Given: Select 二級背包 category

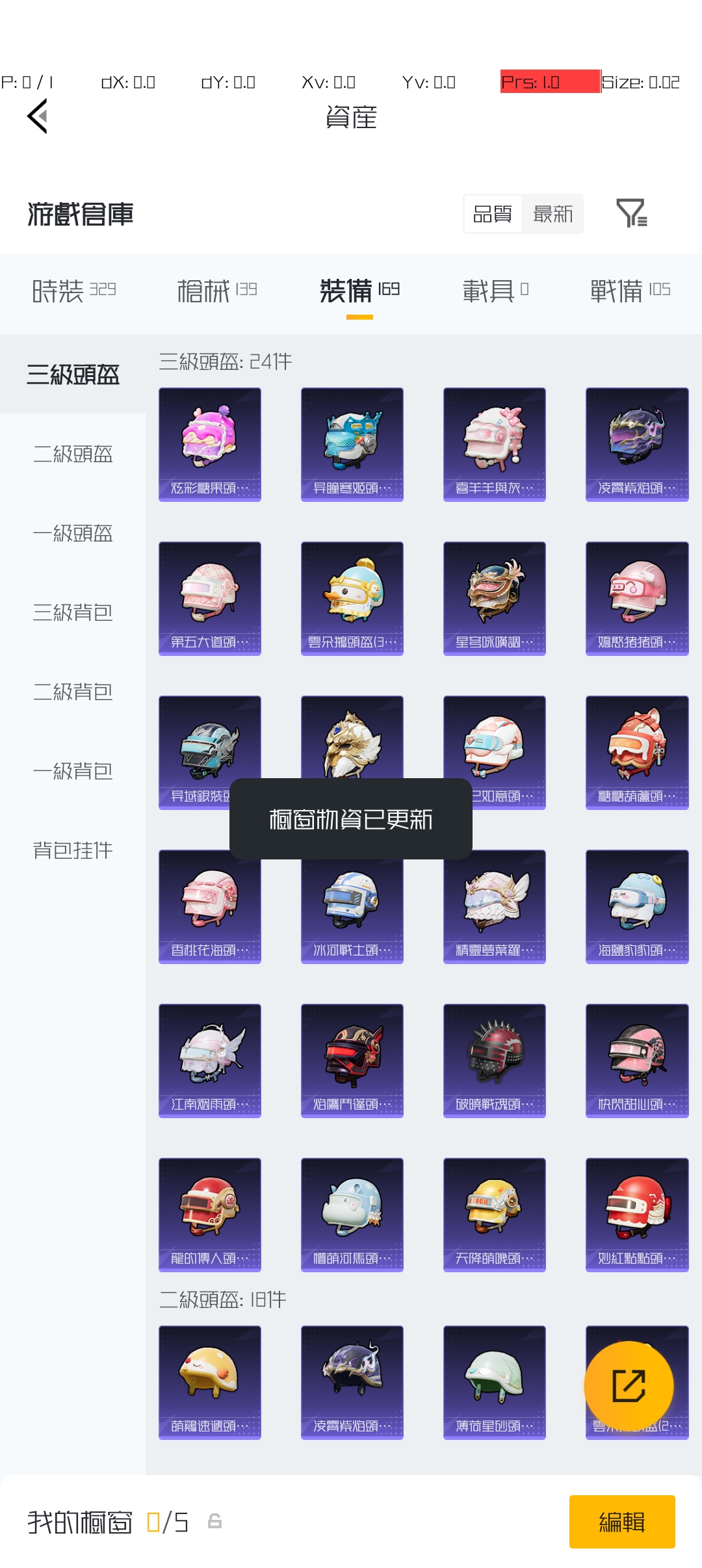Looking at the screenshot, I should (x=73, y=692).
